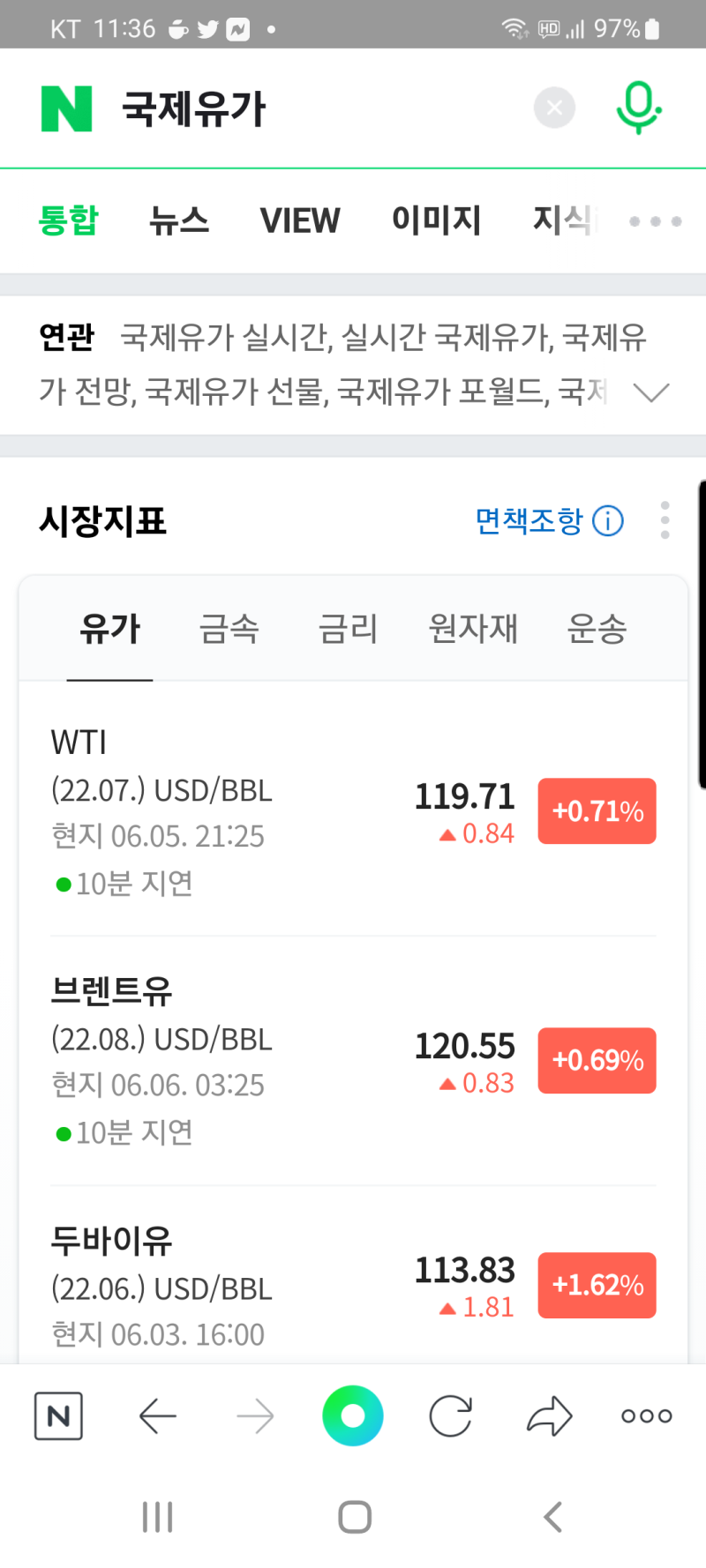
Task: Tap the info icon next to 면책조항
Action: 607,521
